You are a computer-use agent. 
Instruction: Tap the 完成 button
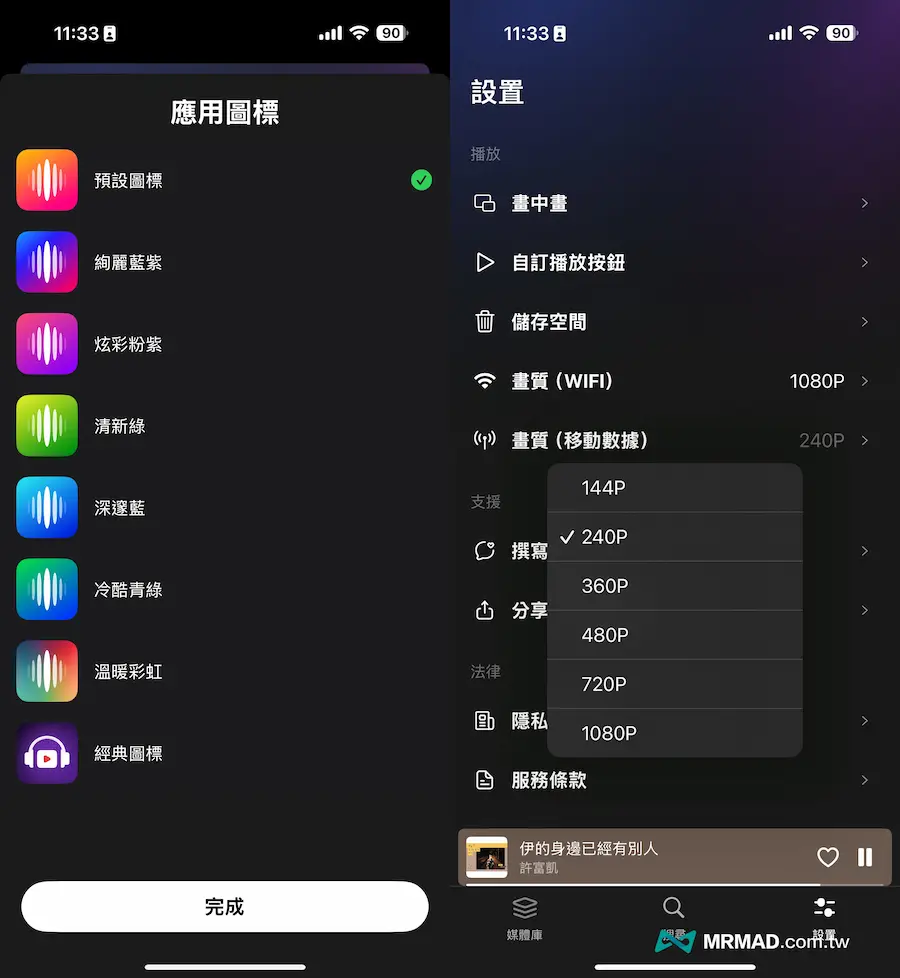point(224,907)
